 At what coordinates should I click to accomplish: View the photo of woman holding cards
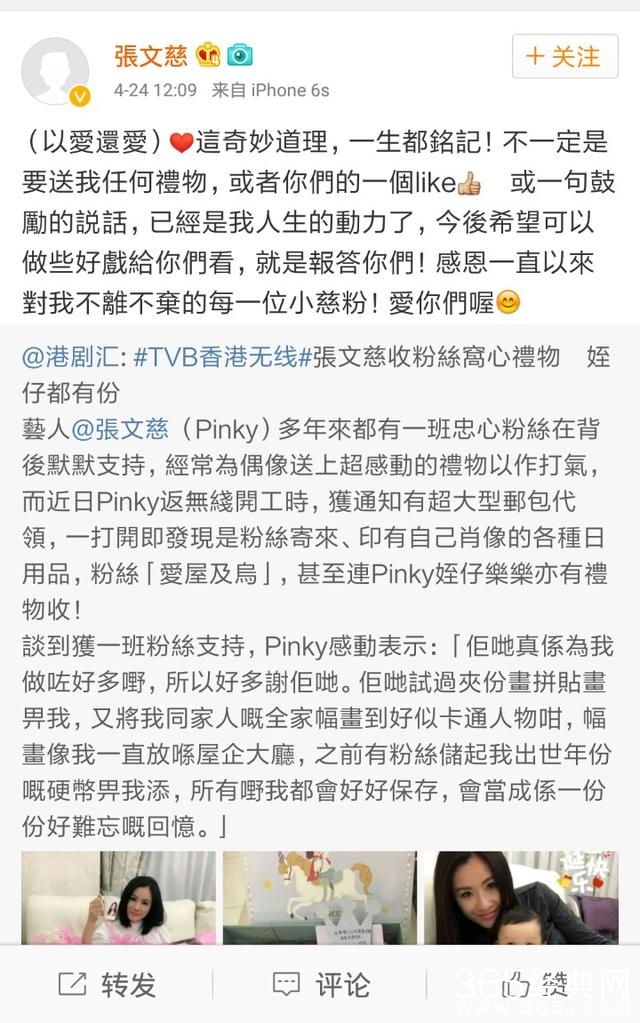tap(118, 897)
